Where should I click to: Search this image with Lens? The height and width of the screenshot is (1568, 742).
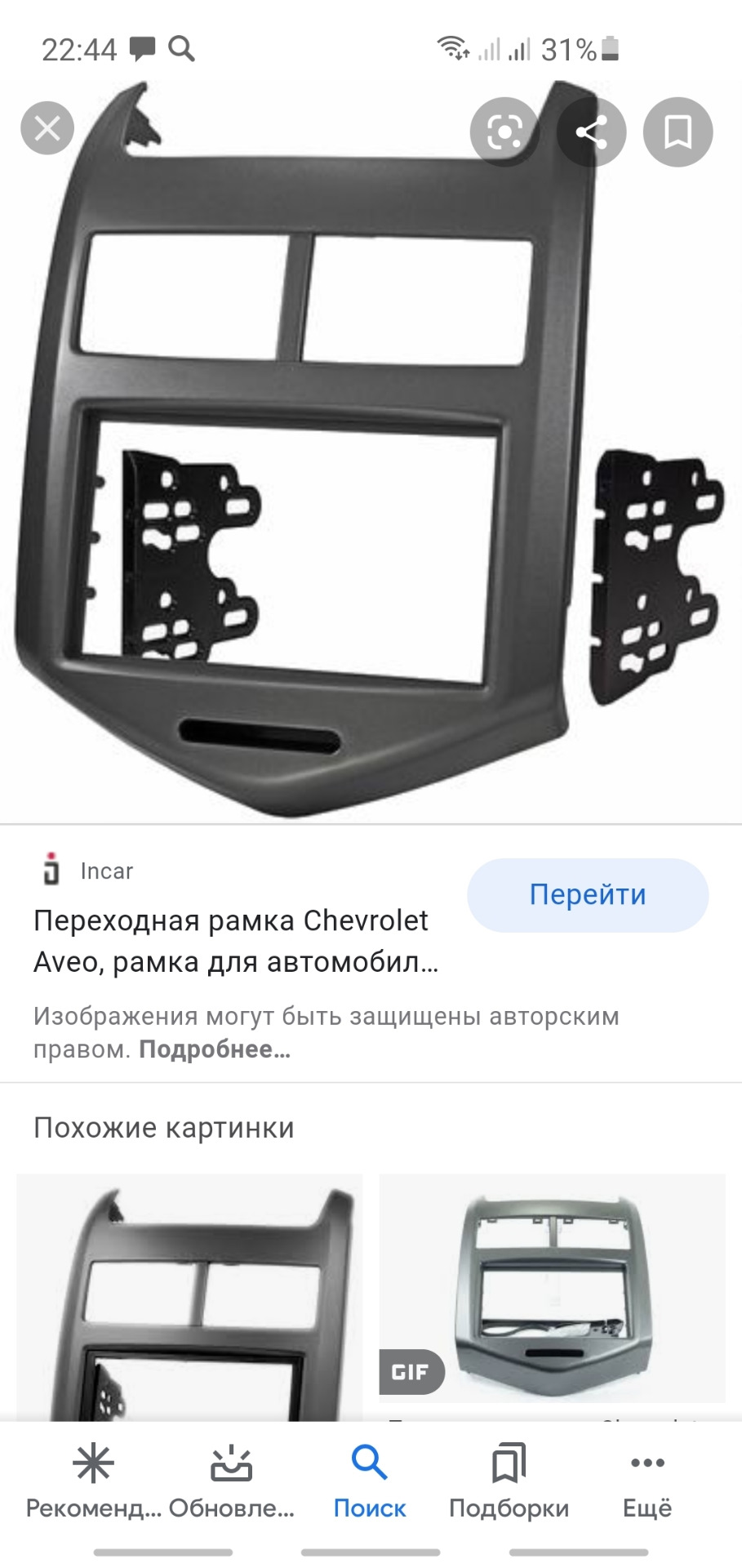[504, 131]
